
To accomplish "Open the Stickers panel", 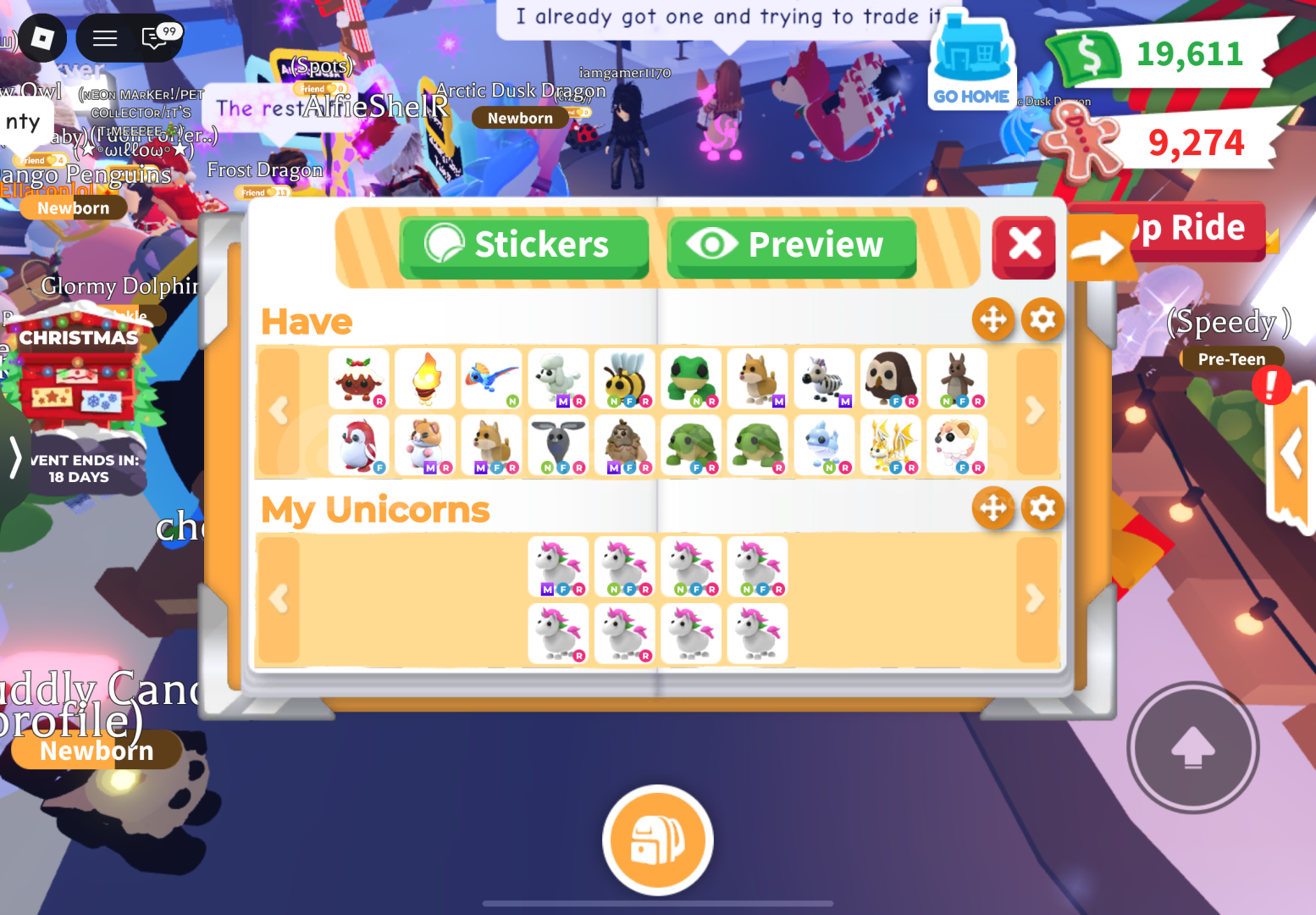I will coord(524,246).
